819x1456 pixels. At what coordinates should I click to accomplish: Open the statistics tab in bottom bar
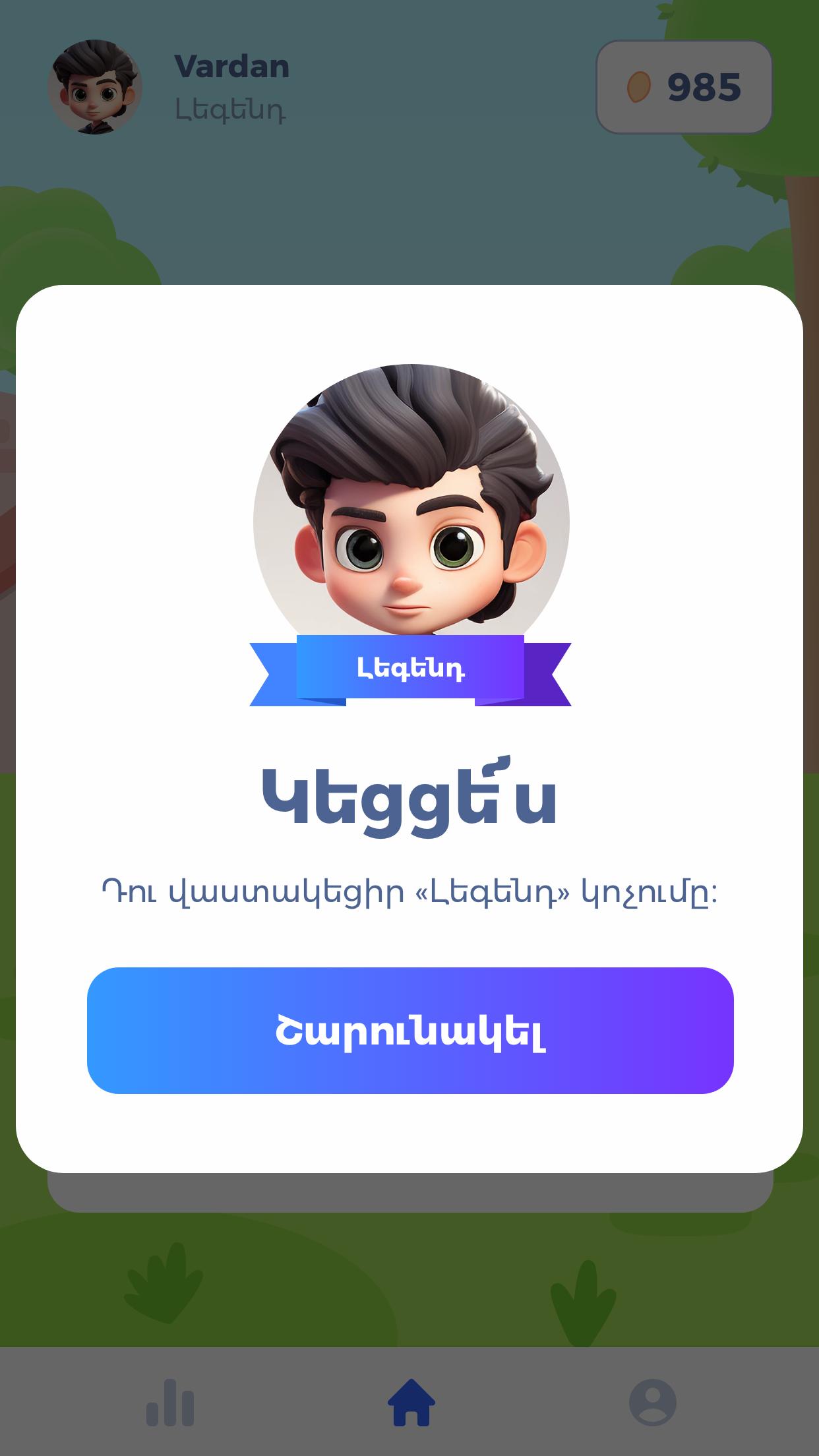170,1402
